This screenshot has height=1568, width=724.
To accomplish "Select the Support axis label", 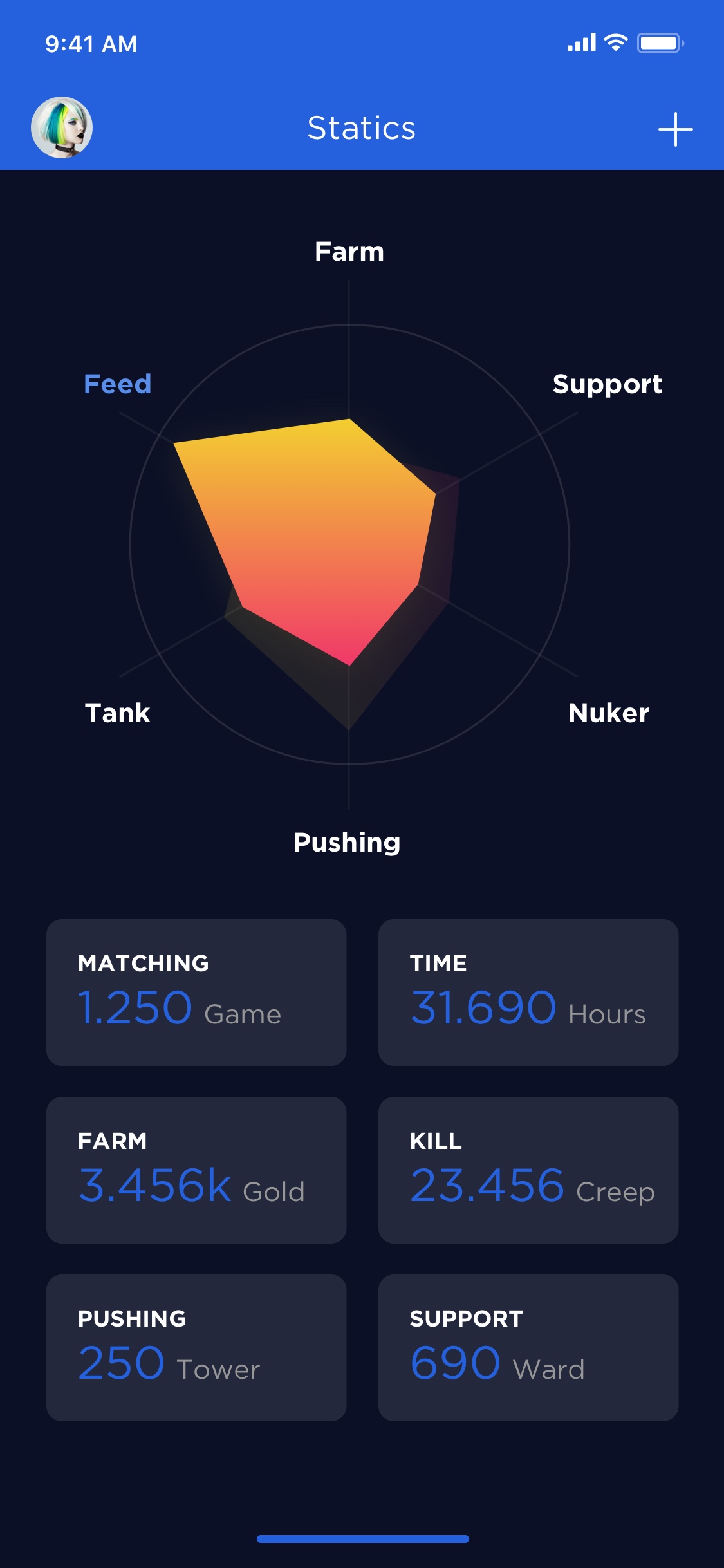I will [x=608, y=384].
